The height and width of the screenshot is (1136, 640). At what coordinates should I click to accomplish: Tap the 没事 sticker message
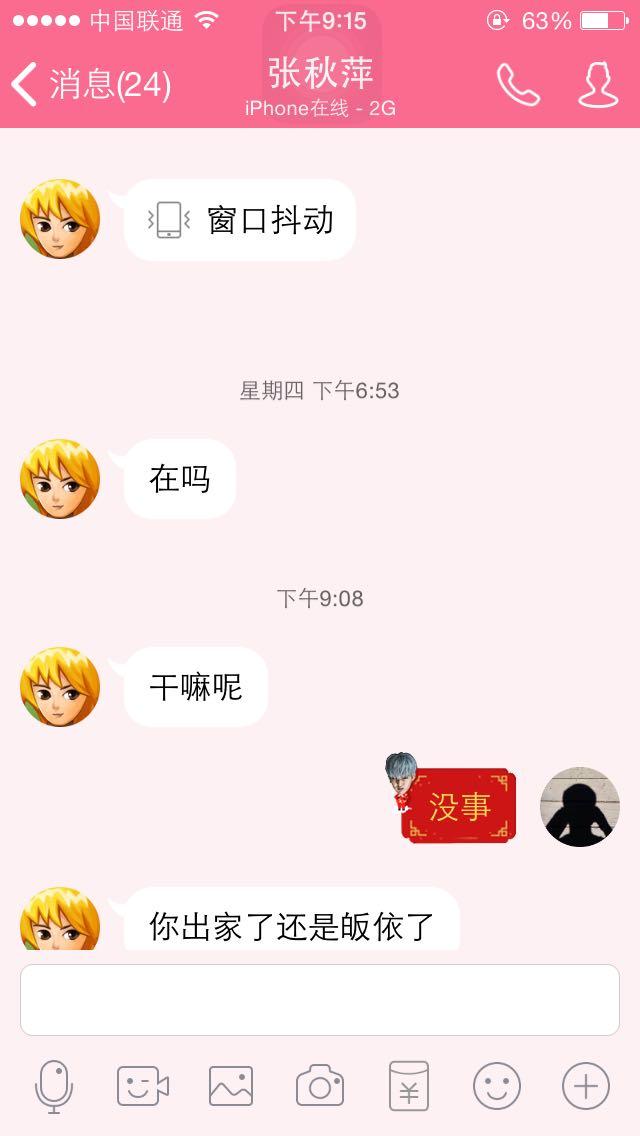458,806
